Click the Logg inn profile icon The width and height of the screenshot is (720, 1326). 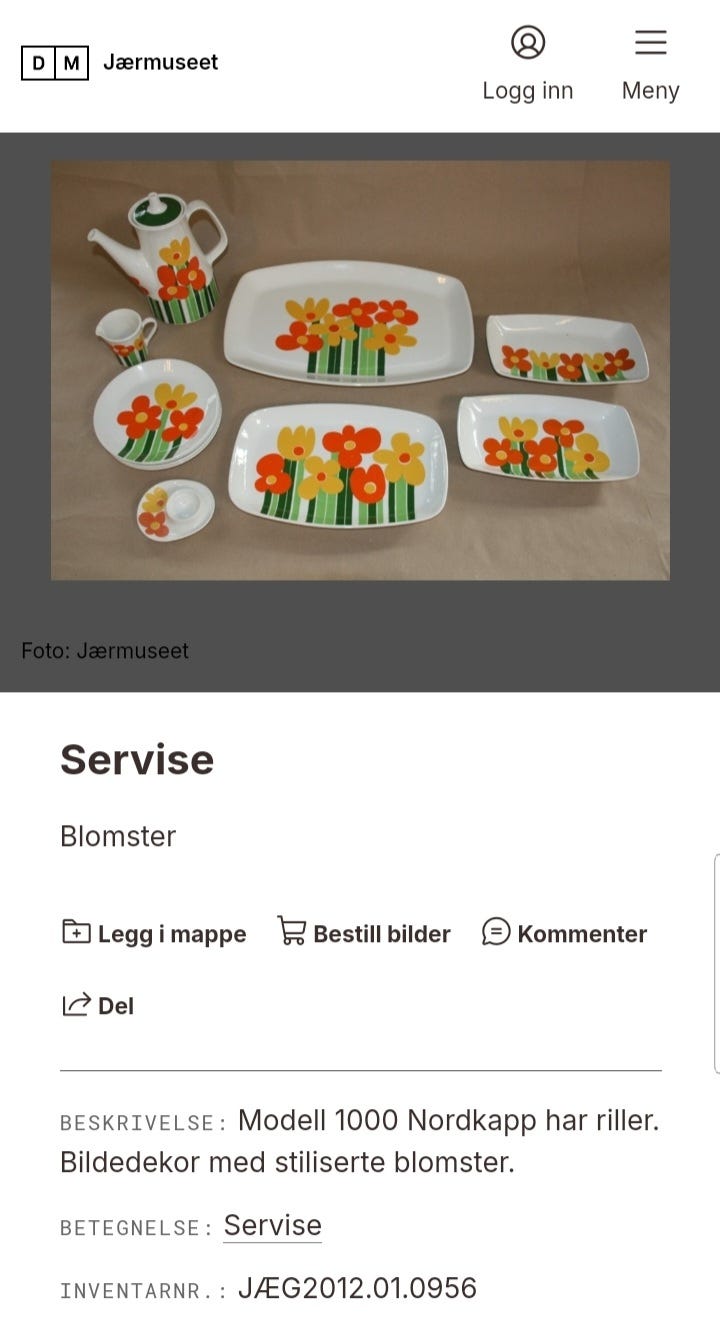(528, 43)
